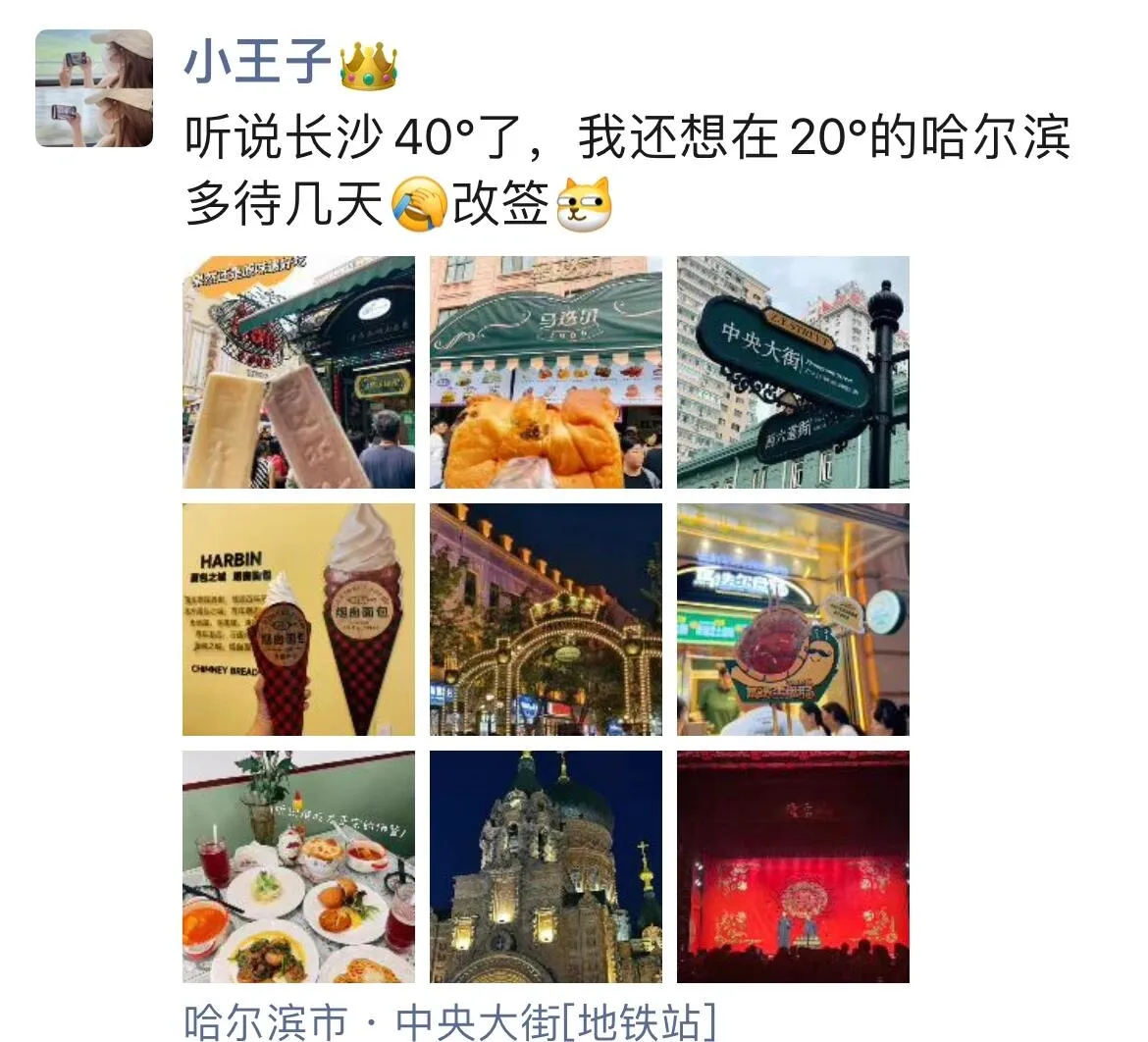This screenshot has height=1042, width=1148.
Task: Open the photo of two popsicles
Action: pyautogui.click(x=298, y=372)
